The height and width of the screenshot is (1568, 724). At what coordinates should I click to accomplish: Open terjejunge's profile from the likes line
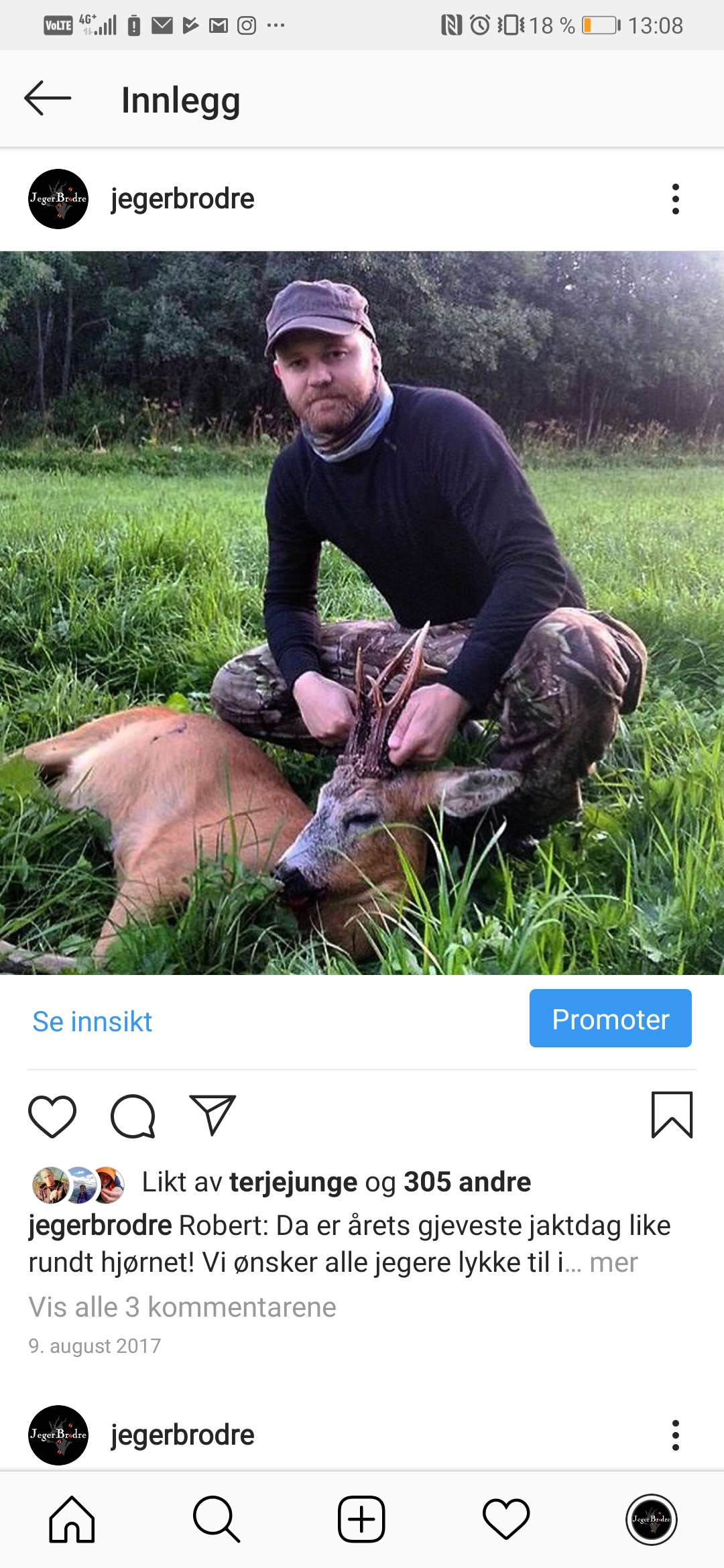click(294, 1183)
